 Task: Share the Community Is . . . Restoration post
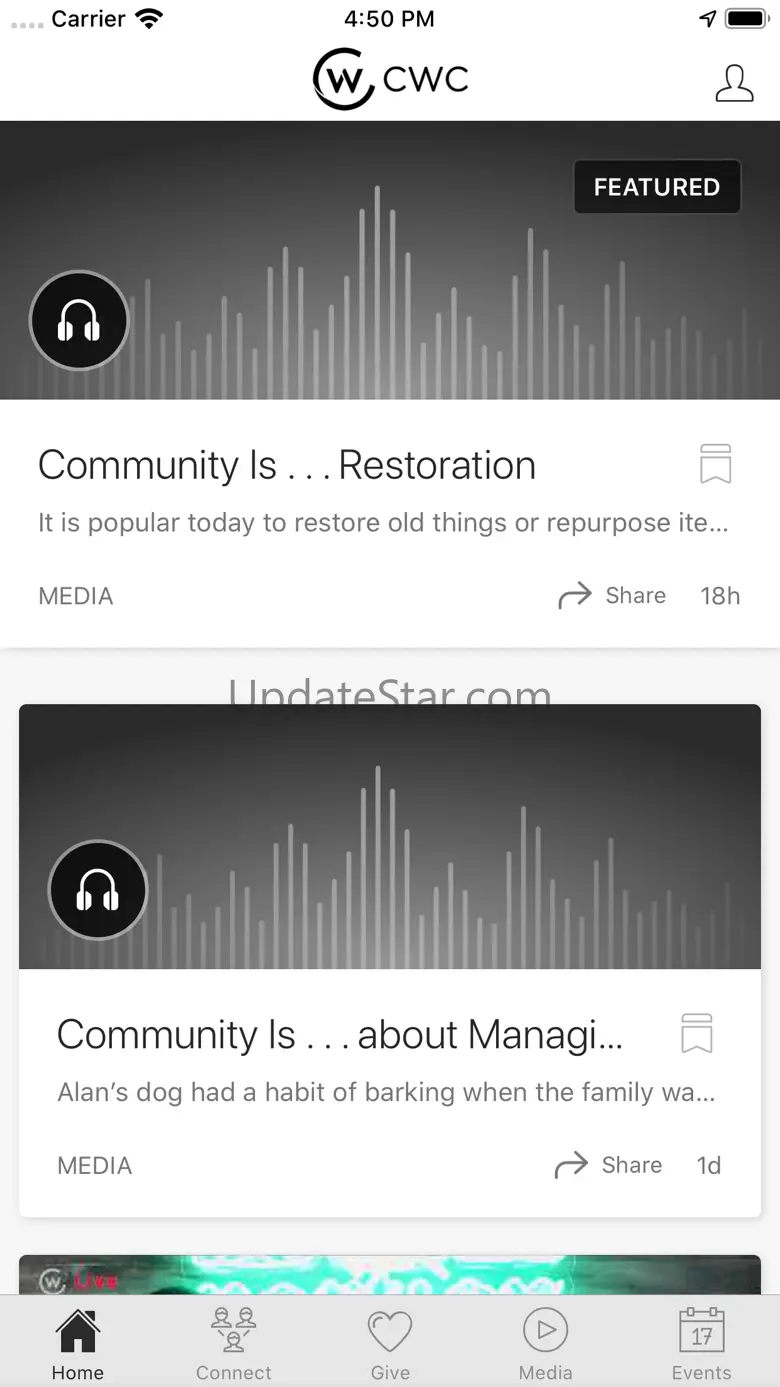(612, 596)
